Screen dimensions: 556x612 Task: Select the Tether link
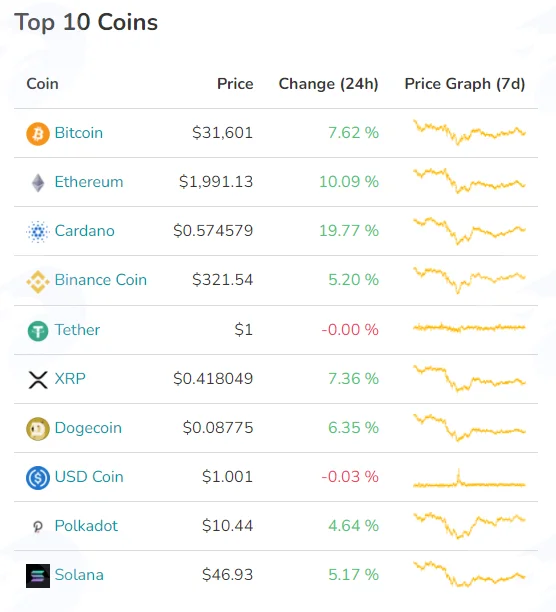[x=77, y=330]
